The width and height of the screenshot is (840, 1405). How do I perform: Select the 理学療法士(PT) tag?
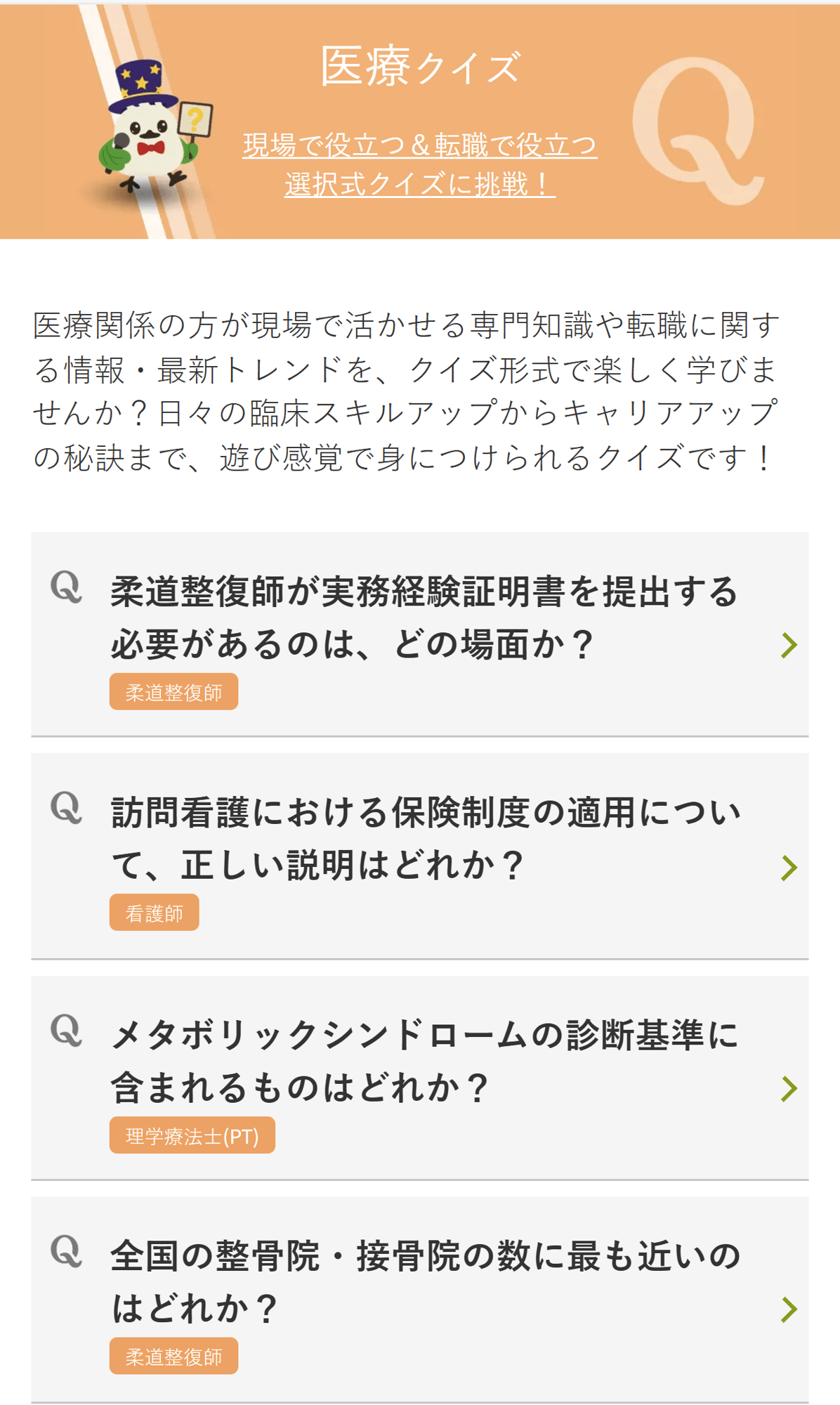coord(192,1135)
